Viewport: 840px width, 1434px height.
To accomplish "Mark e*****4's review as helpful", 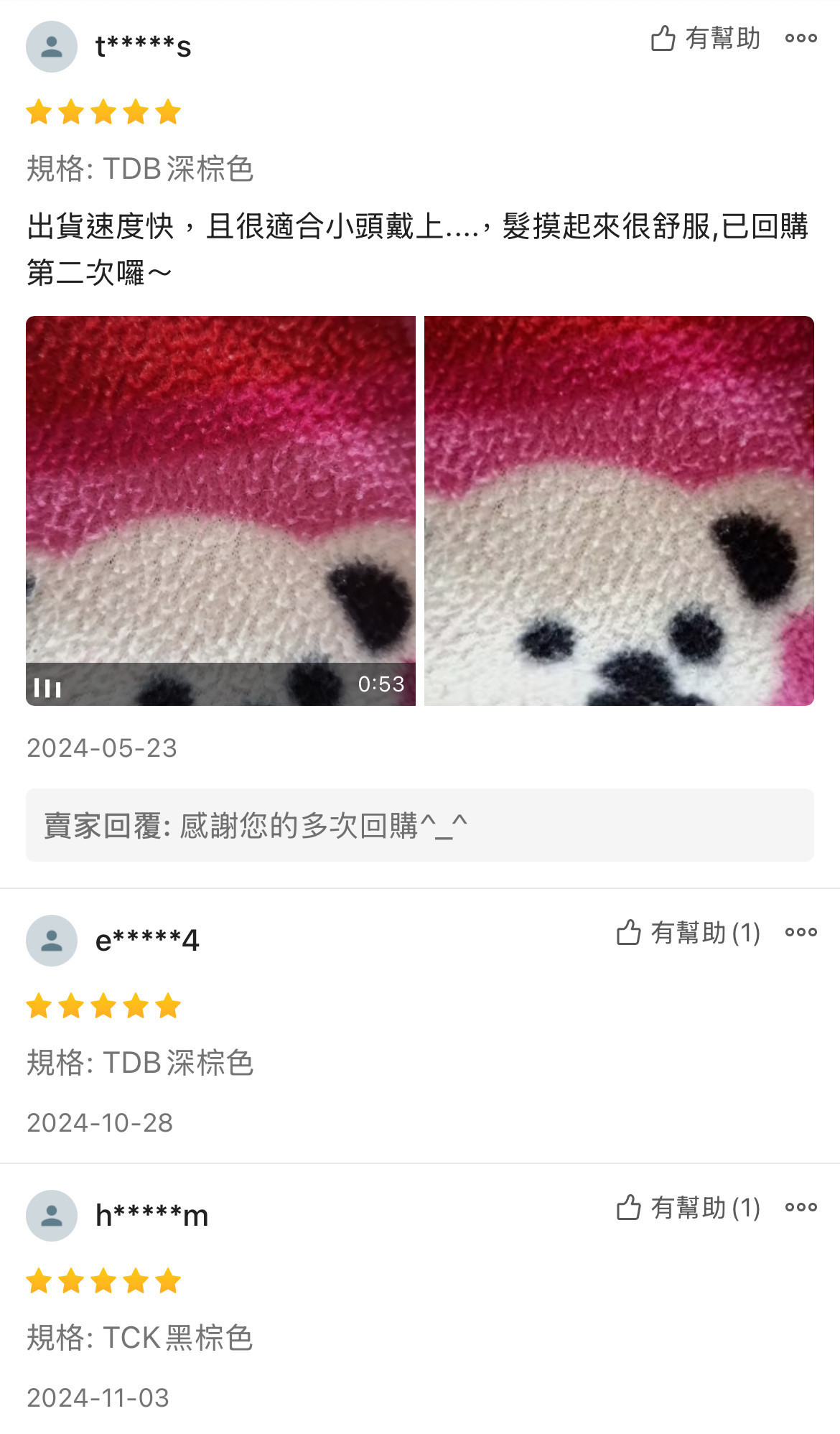I will pyautogui.click(x=688, y=933).
